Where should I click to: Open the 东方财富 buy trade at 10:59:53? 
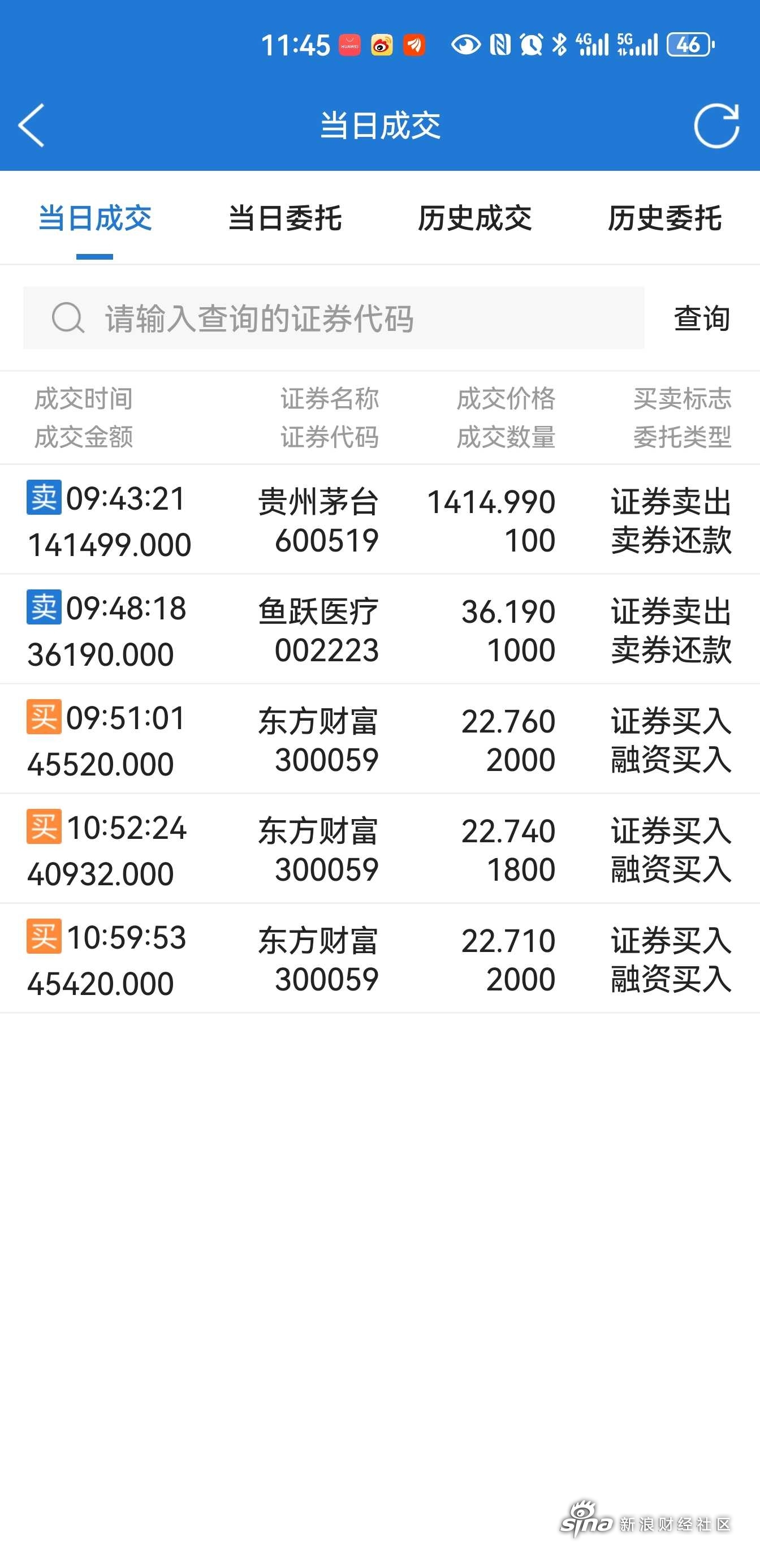pos(379,959)
